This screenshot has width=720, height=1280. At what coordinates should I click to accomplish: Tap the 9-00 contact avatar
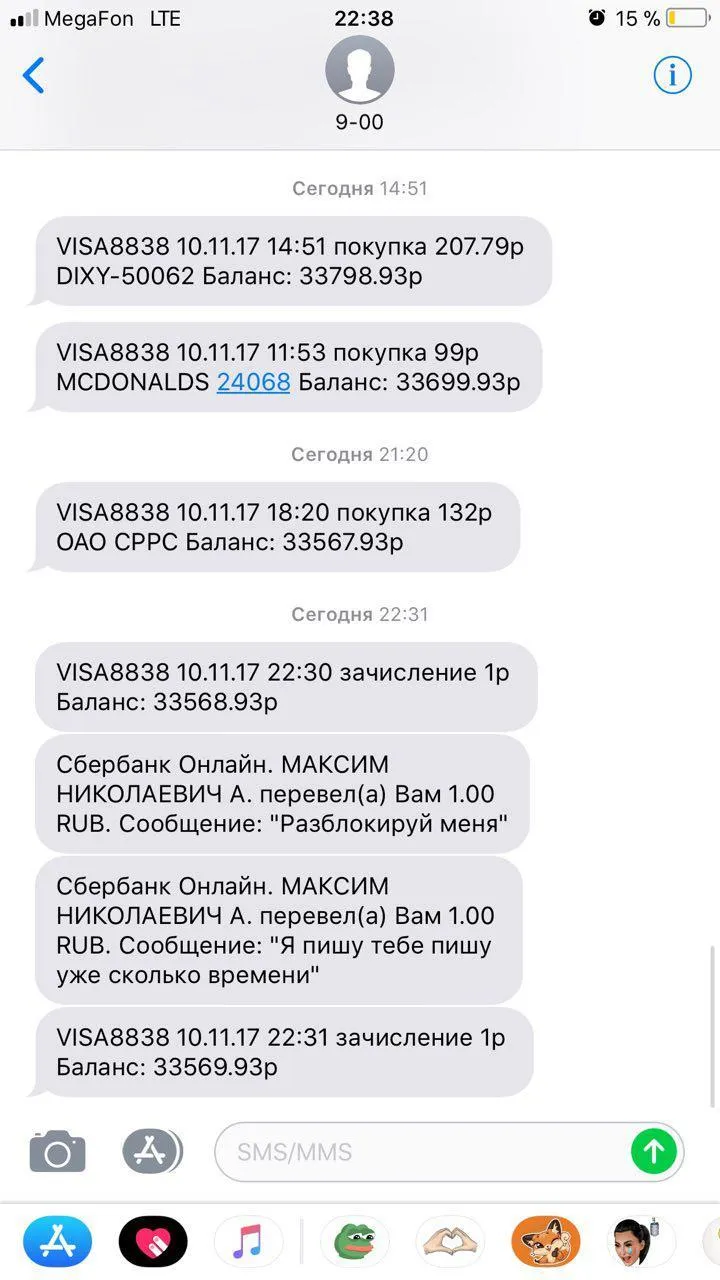pyautogui.click(x=360, y=70)
